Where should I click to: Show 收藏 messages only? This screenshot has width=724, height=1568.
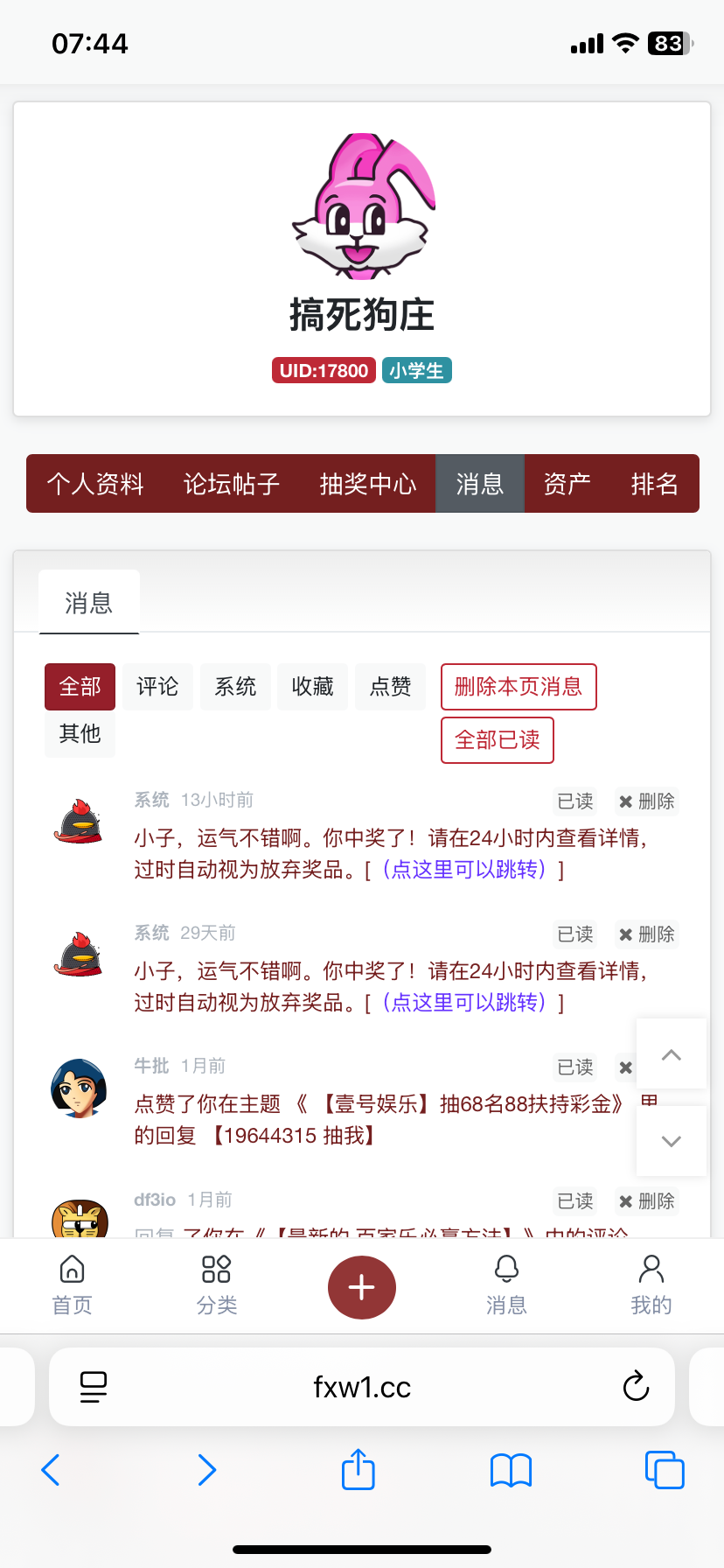pyautogui.click(x=313, y=687)
